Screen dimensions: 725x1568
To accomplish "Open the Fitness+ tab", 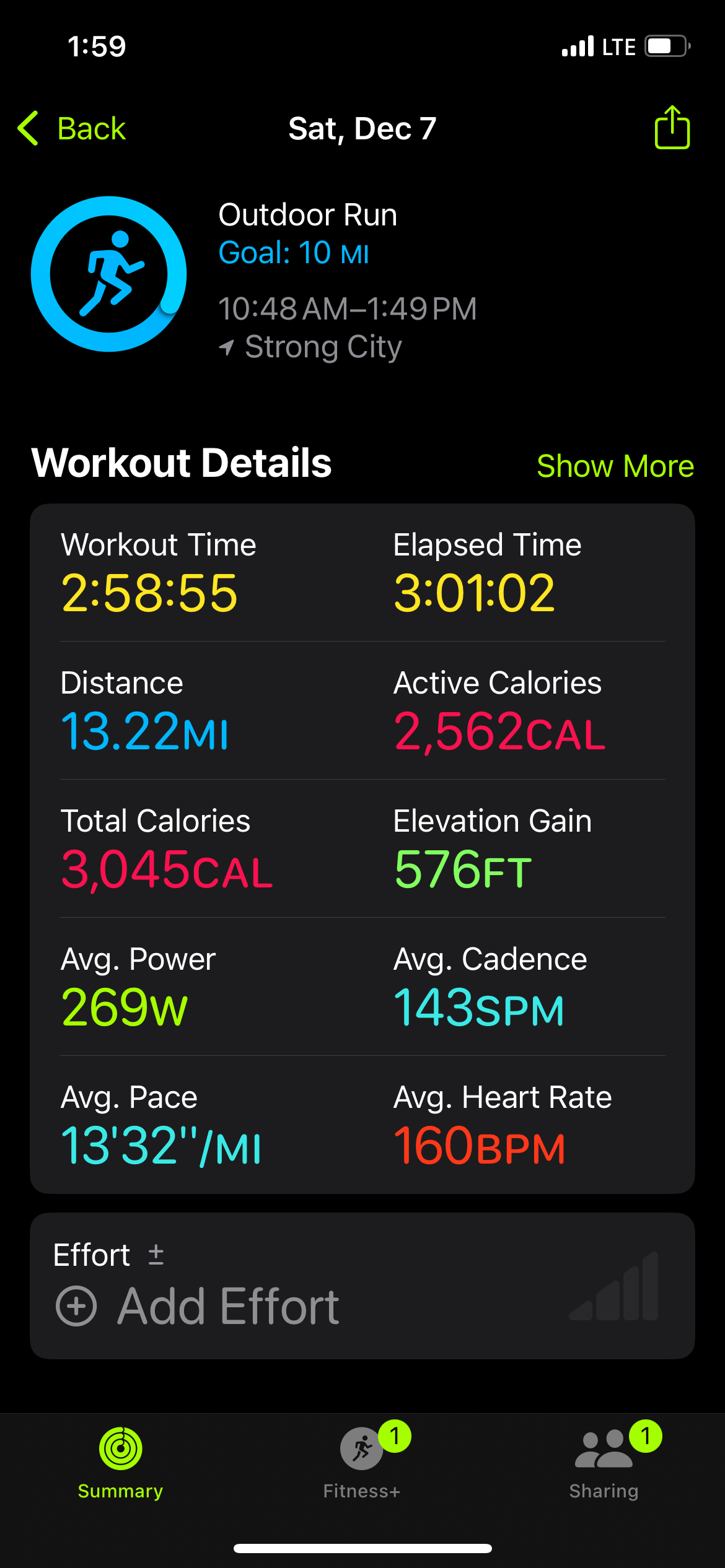I will [362, 1463].
